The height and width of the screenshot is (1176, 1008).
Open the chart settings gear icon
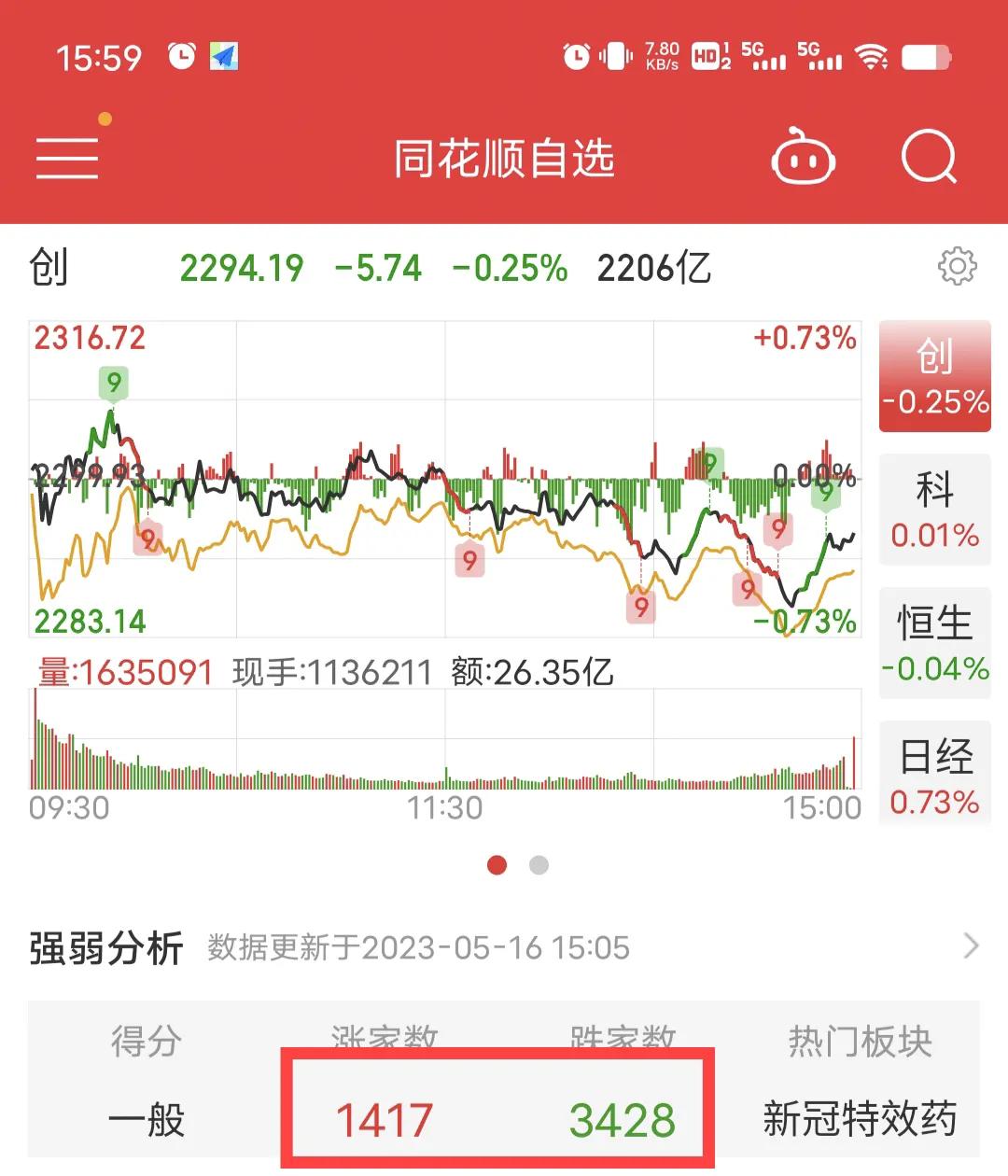(x=956, y=267)
